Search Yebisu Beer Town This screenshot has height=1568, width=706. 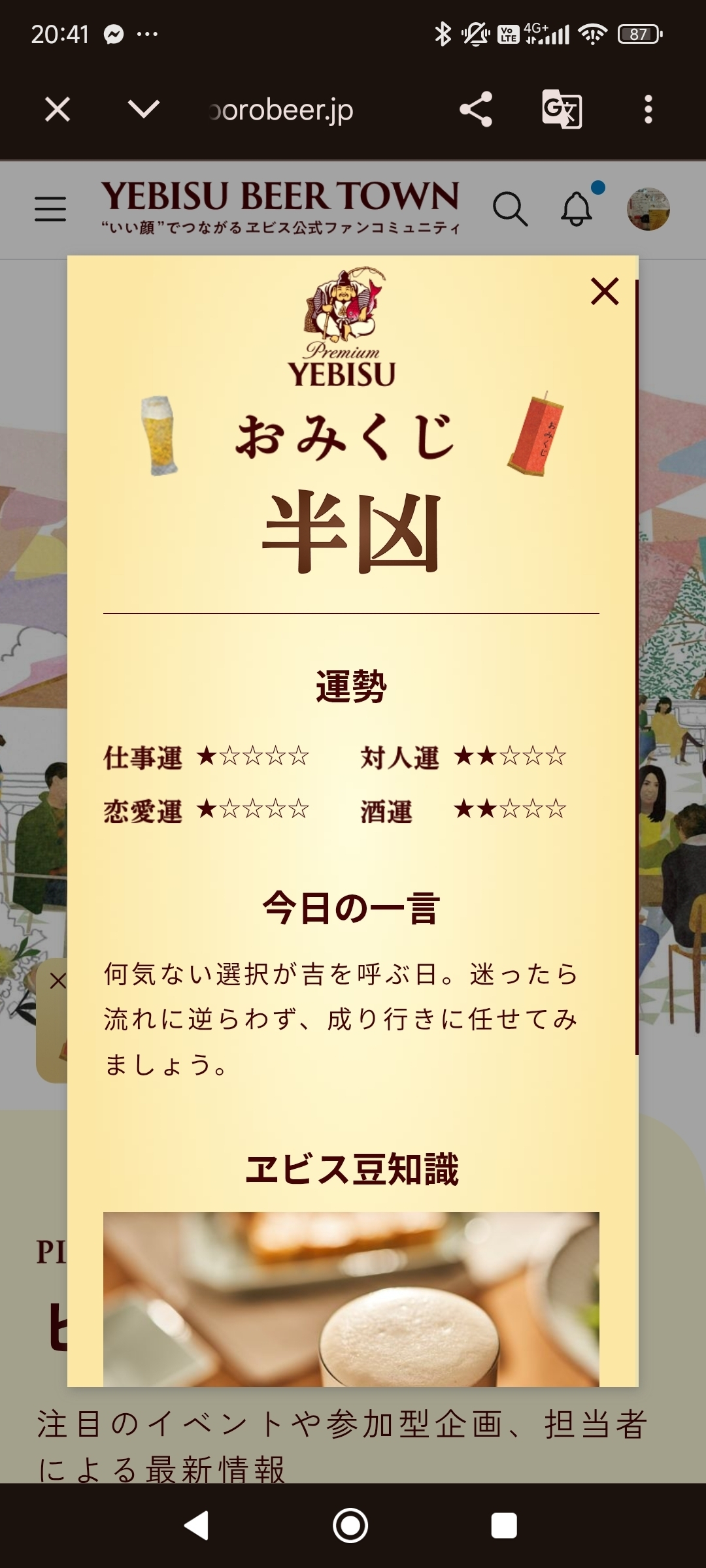click(x=510, y=209)
